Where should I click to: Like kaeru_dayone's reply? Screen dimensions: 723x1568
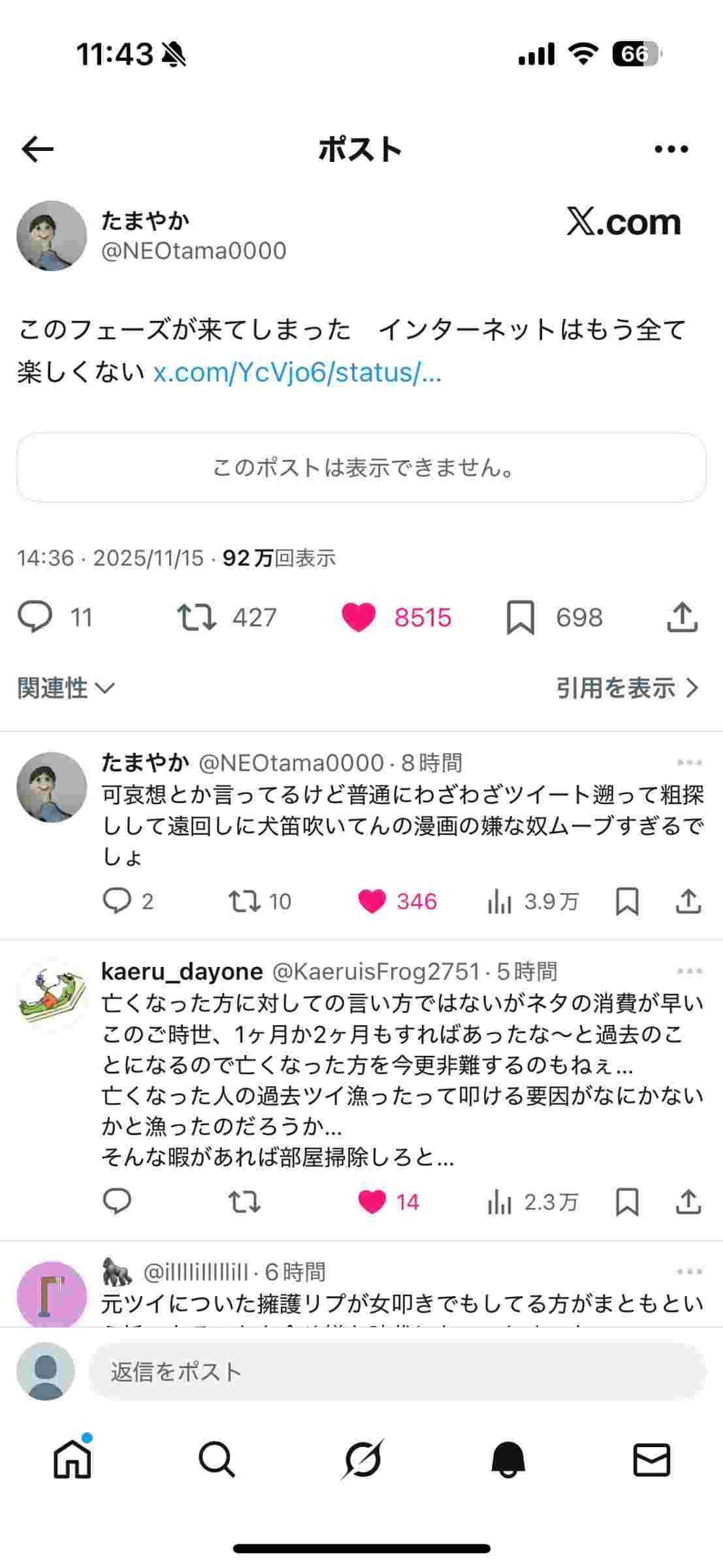click(372, 1202)
